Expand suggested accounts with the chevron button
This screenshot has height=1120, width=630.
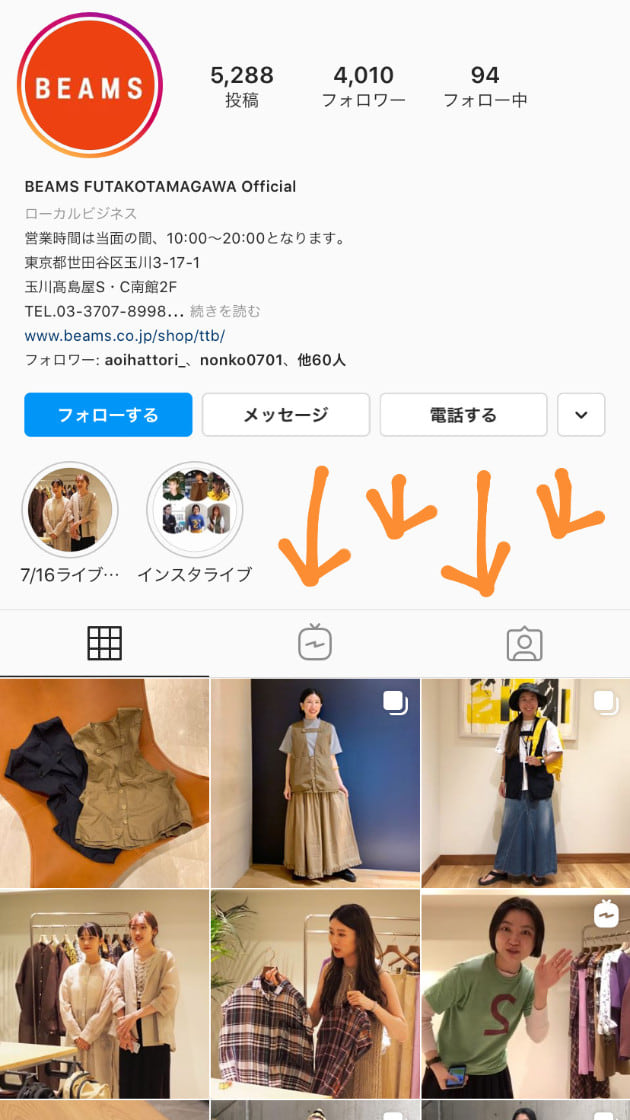(581, 415)
